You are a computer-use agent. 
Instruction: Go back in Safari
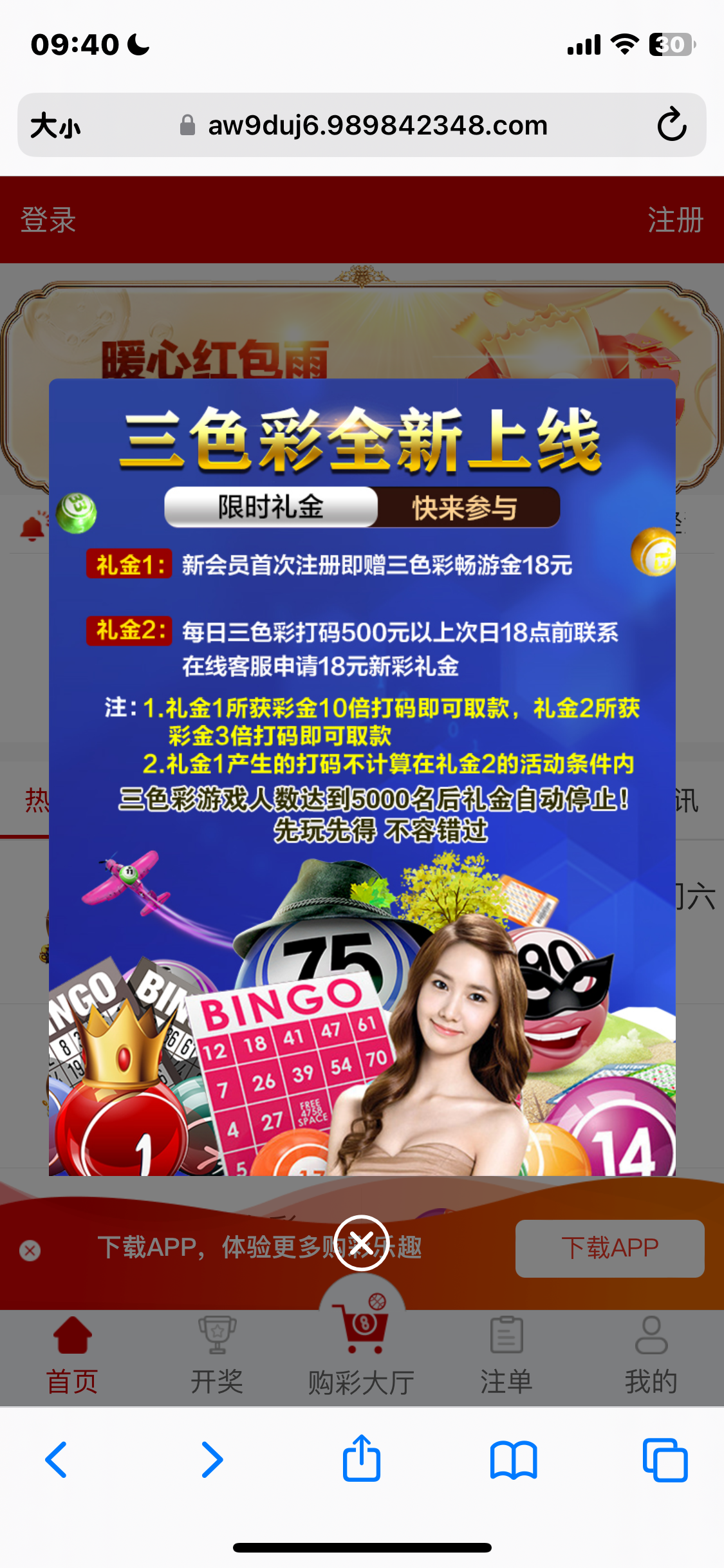(57, 1459)
